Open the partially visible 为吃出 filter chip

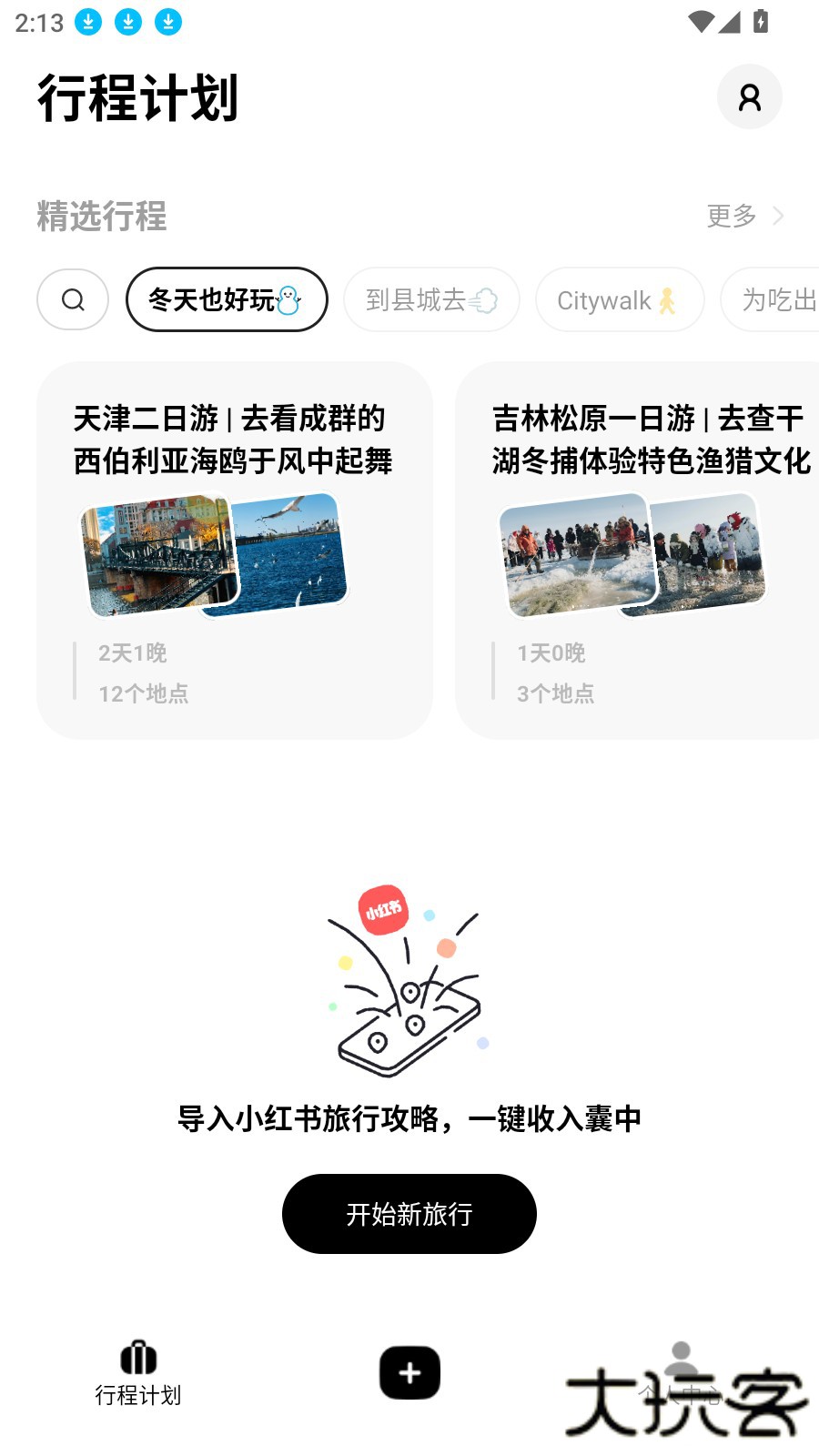[784, 299]
